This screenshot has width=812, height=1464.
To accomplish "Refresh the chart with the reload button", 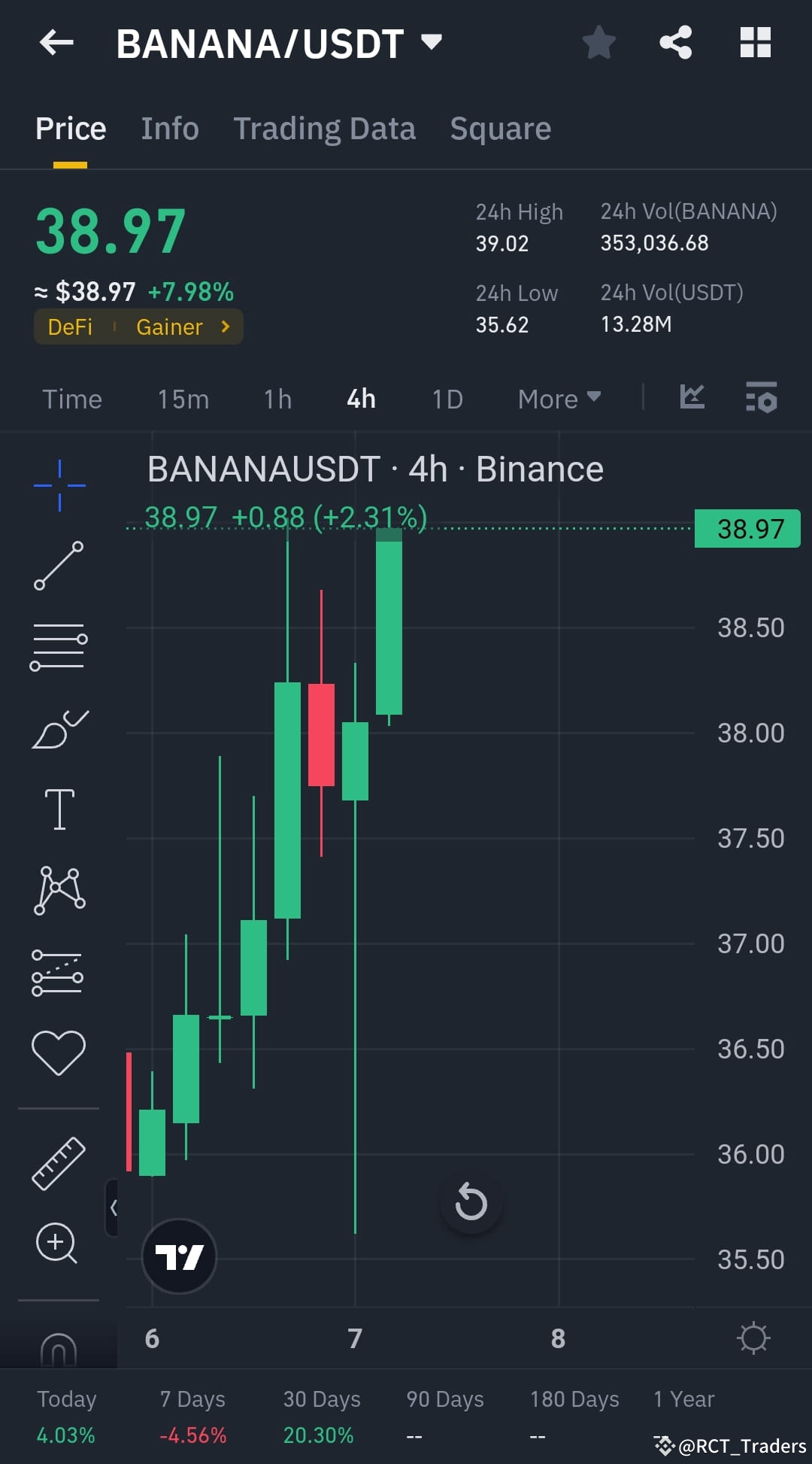I will tap(471, 1203).
